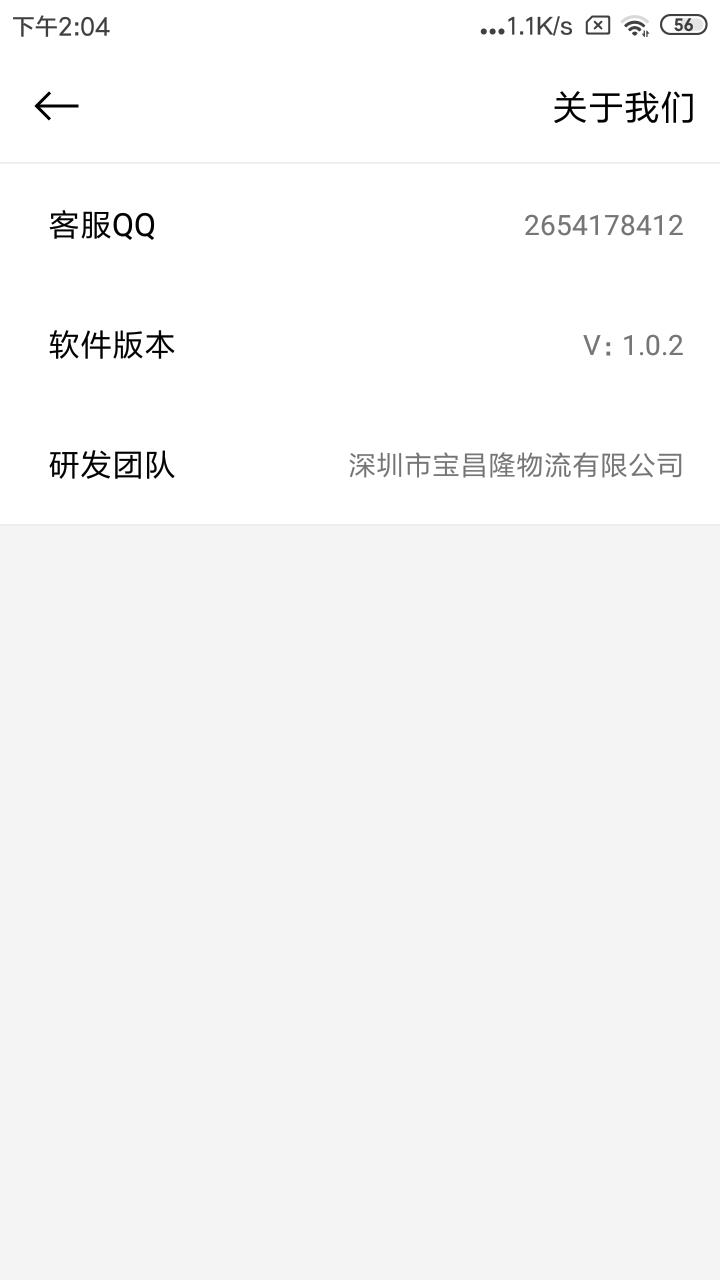
Task: Tap the 软件版本 label text
Action: tap(110, 345)
